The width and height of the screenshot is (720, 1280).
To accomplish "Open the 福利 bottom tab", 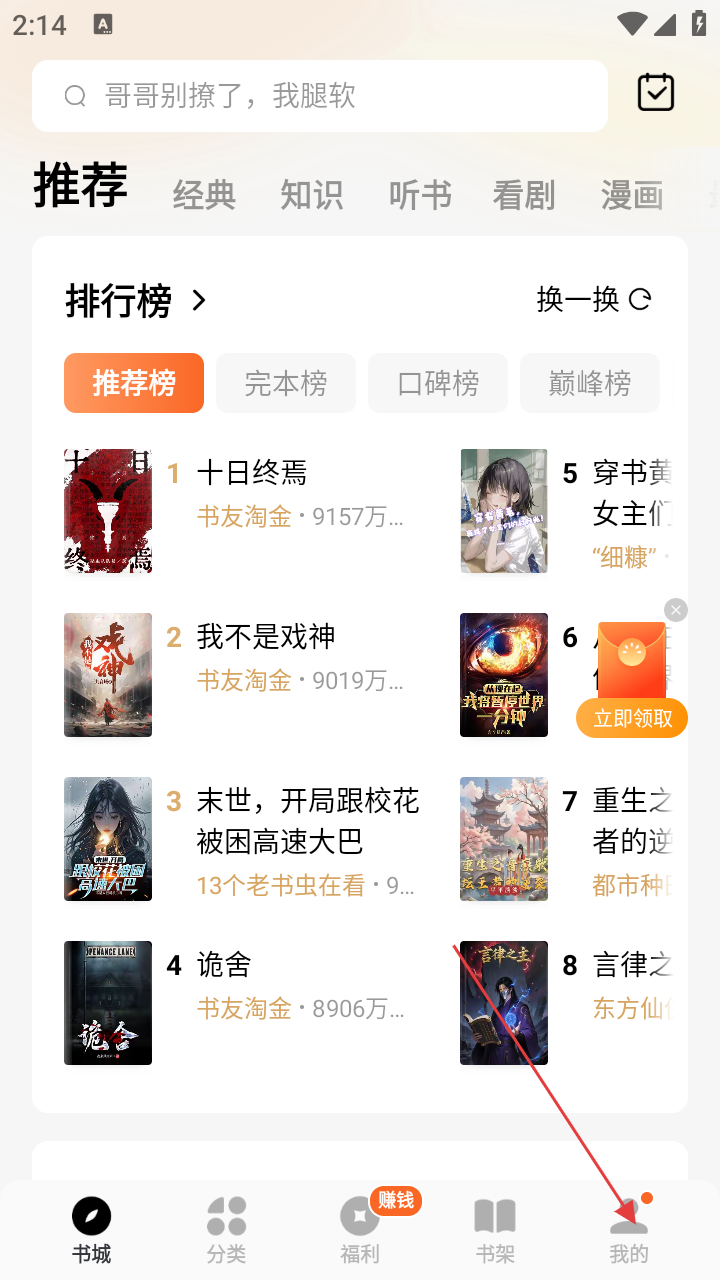I will [360, 1230].
